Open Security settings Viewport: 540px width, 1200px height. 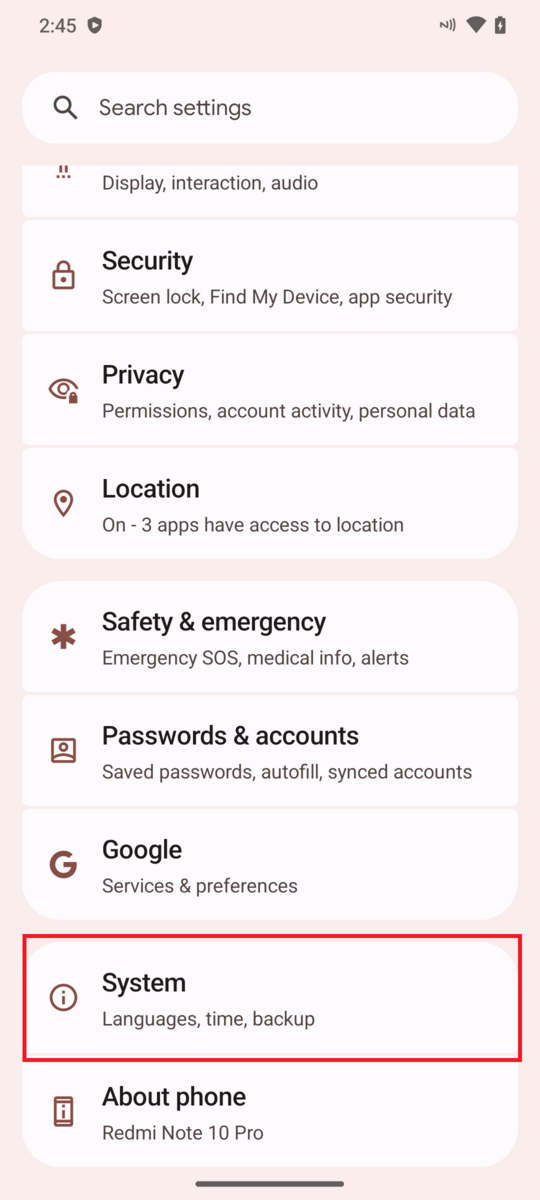(x=270, y=276)
